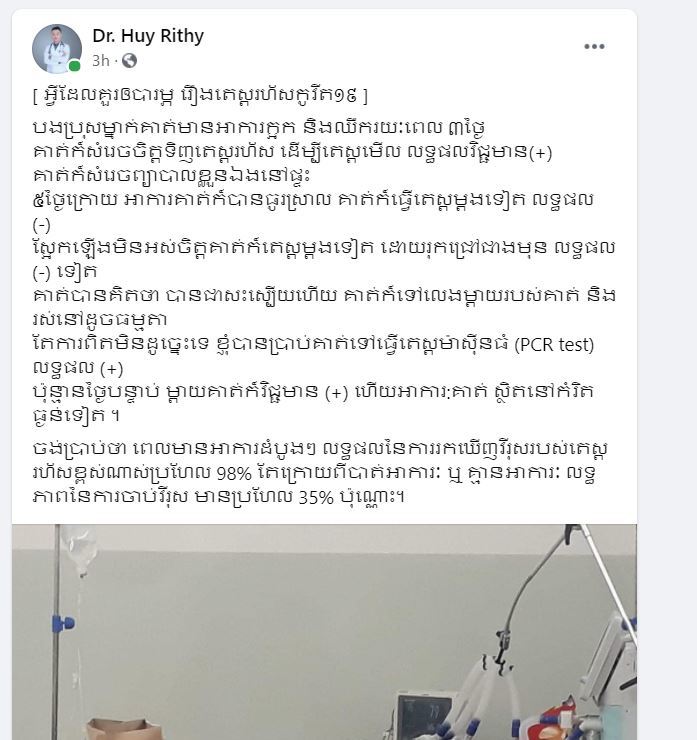Open the post's three-dot options menu

click(x=595, y=47)
